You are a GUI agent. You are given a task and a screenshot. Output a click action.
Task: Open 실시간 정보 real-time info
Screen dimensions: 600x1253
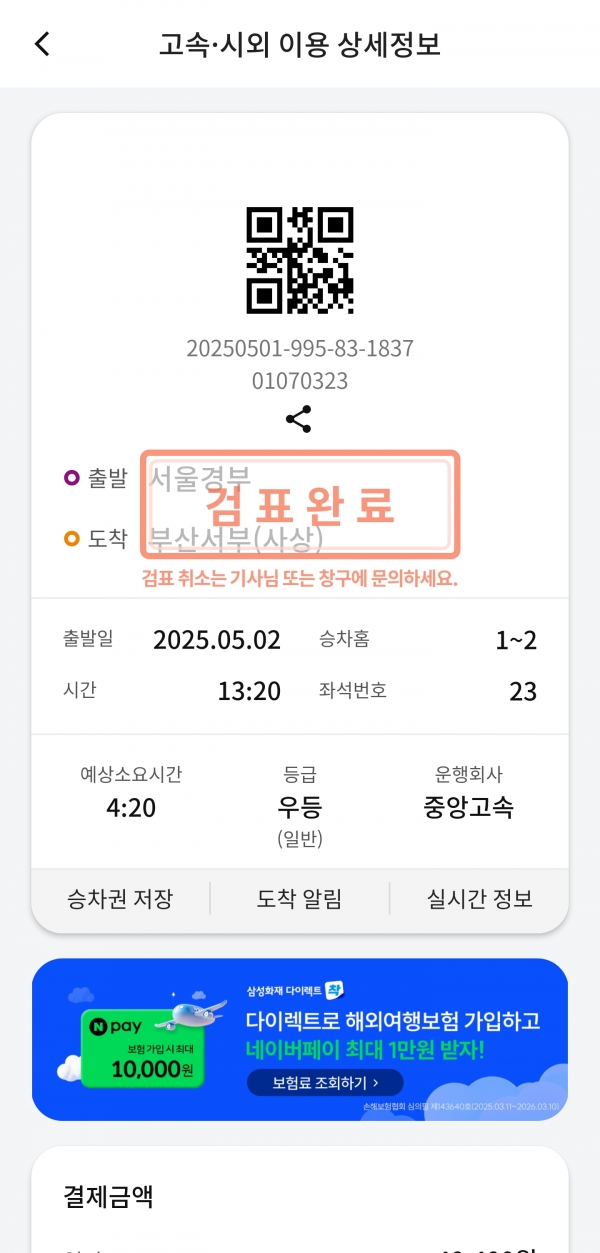(479, 899)
